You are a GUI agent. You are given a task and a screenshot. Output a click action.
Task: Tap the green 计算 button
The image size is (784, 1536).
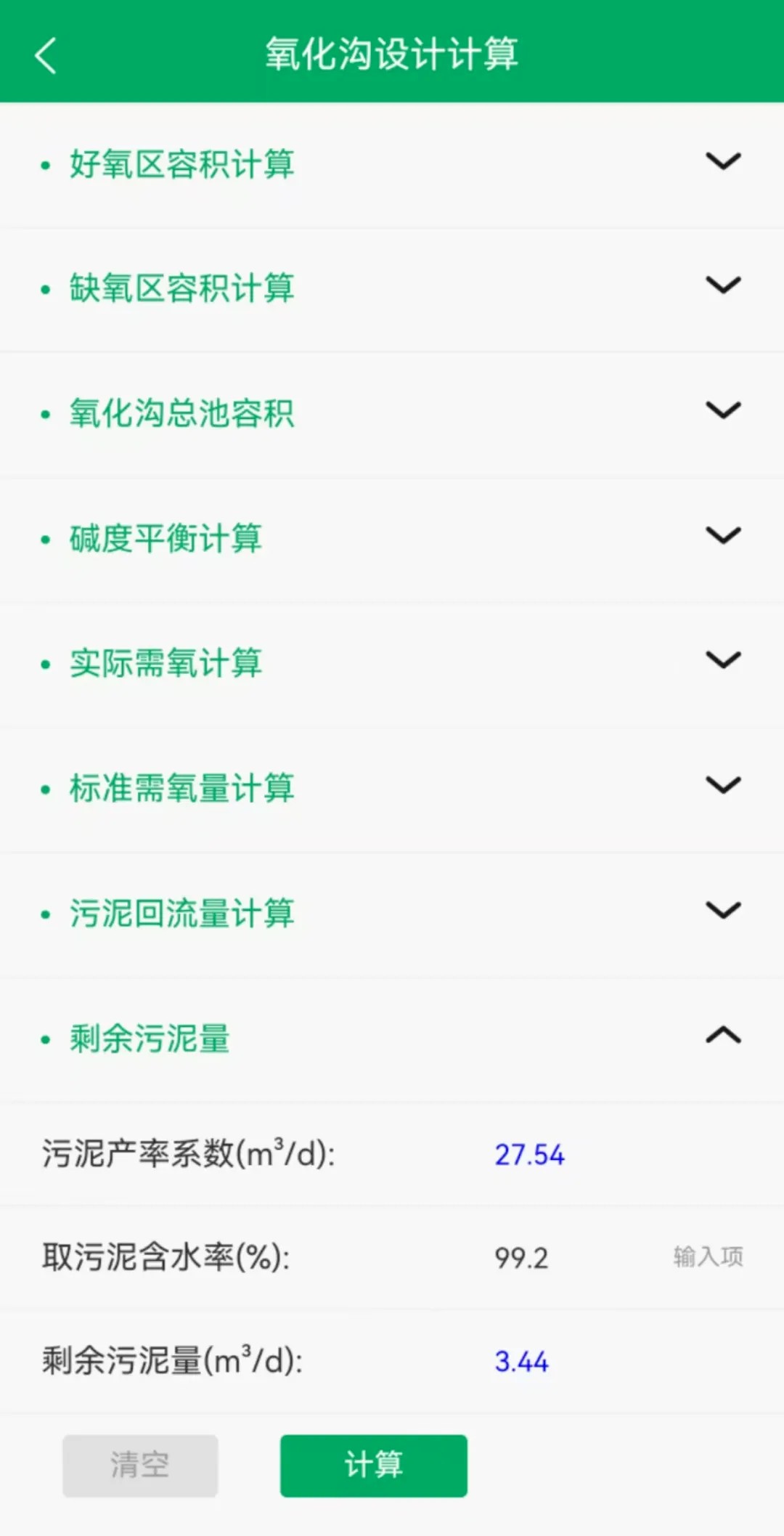coord(373,1465)
